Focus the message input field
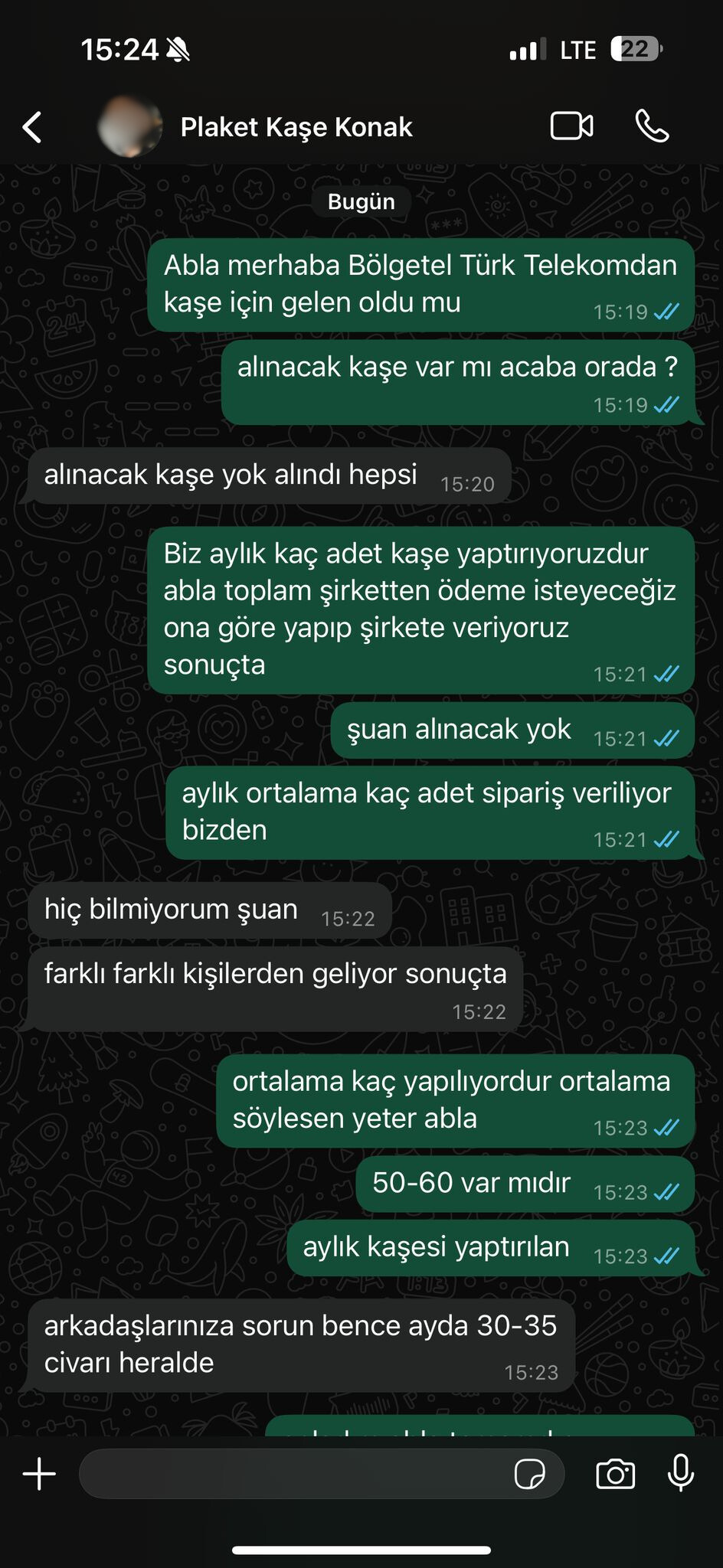The width and height of the screenshot is (723, 1568). coord(291,1474)
